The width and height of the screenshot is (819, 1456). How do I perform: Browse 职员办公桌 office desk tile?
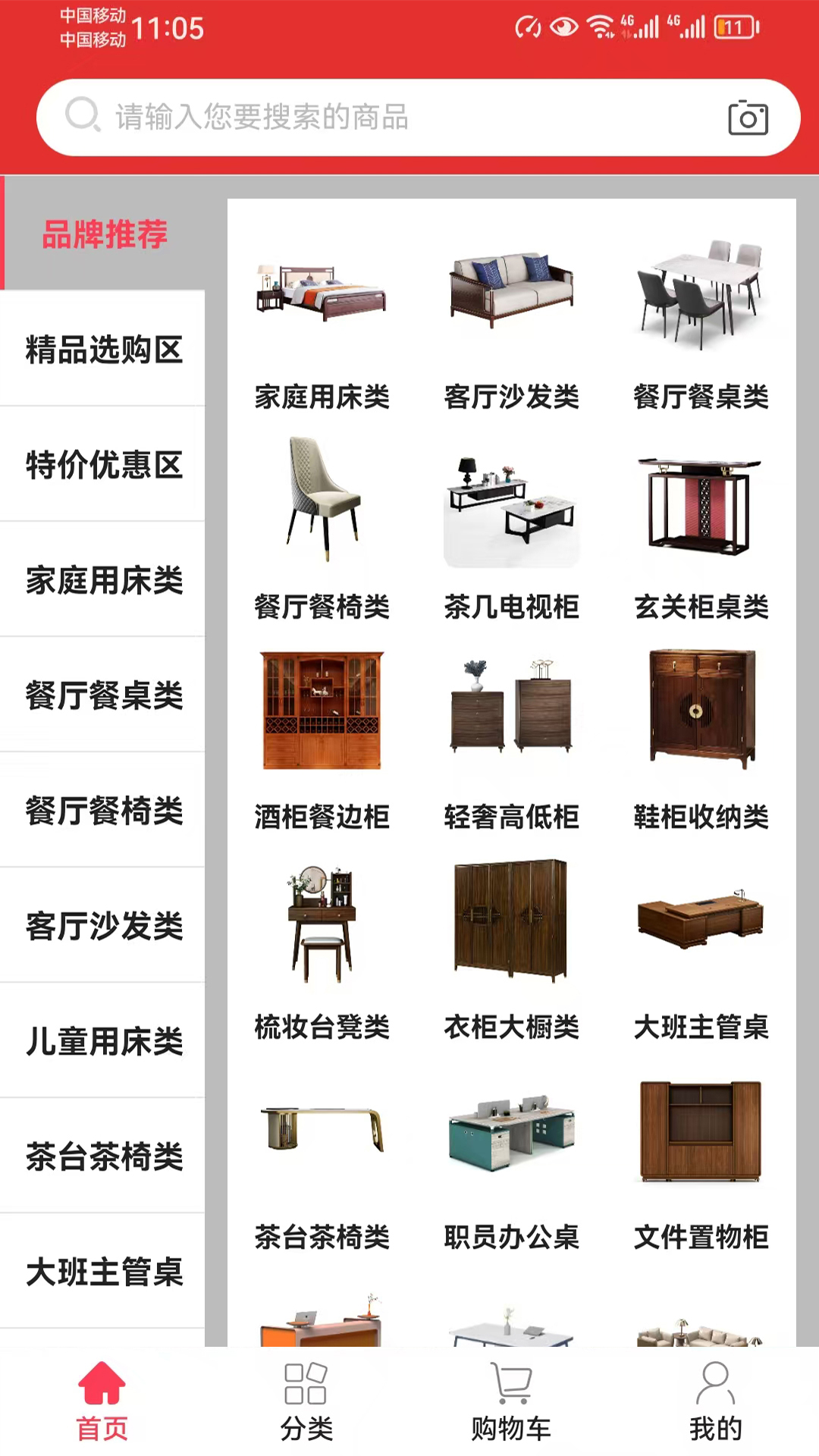point(512,1161)
